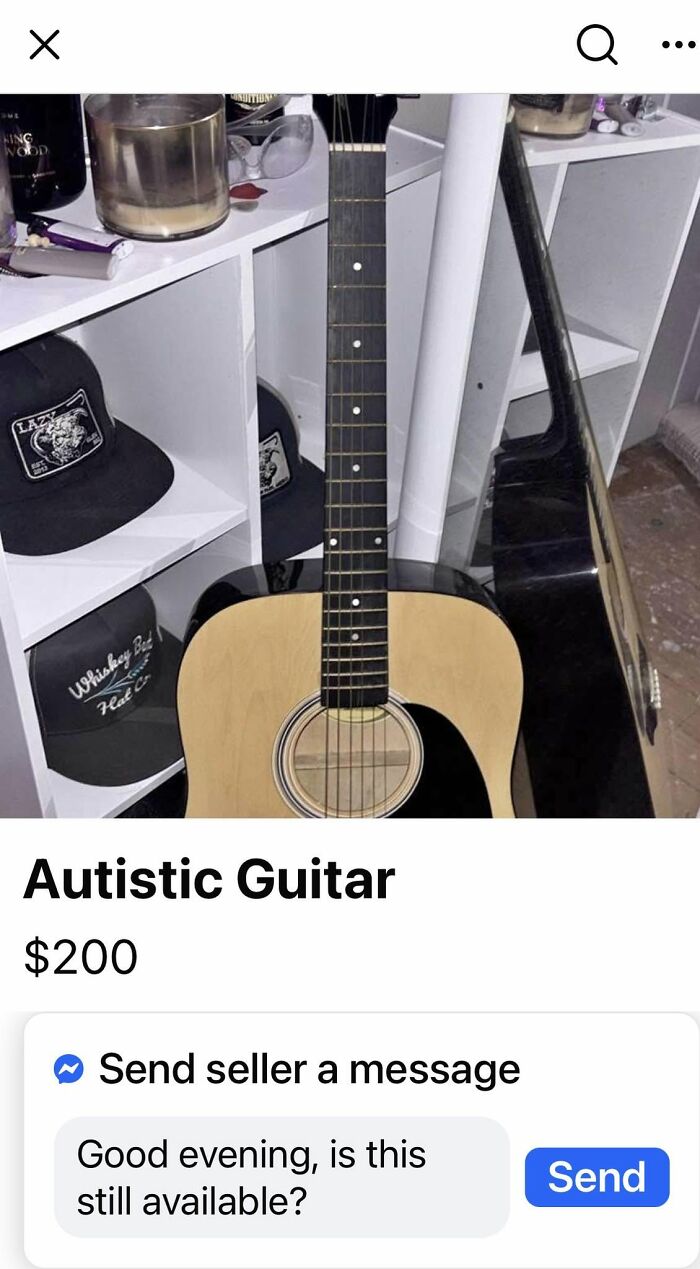
Task: View the guitar listing photo
Action: (350, 456)
